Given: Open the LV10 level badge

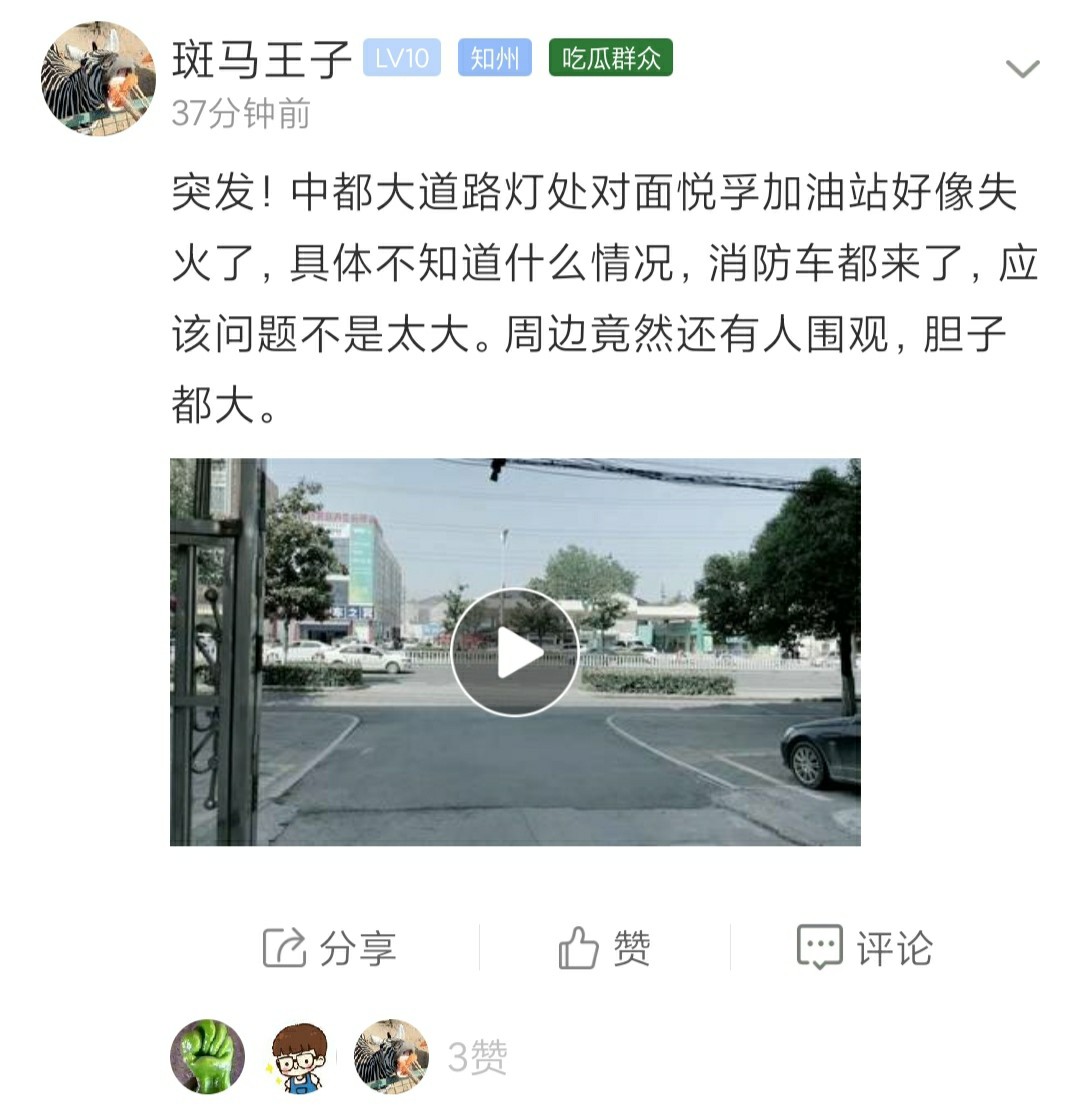Looking at the screenshot, I should tap(401, 58).
